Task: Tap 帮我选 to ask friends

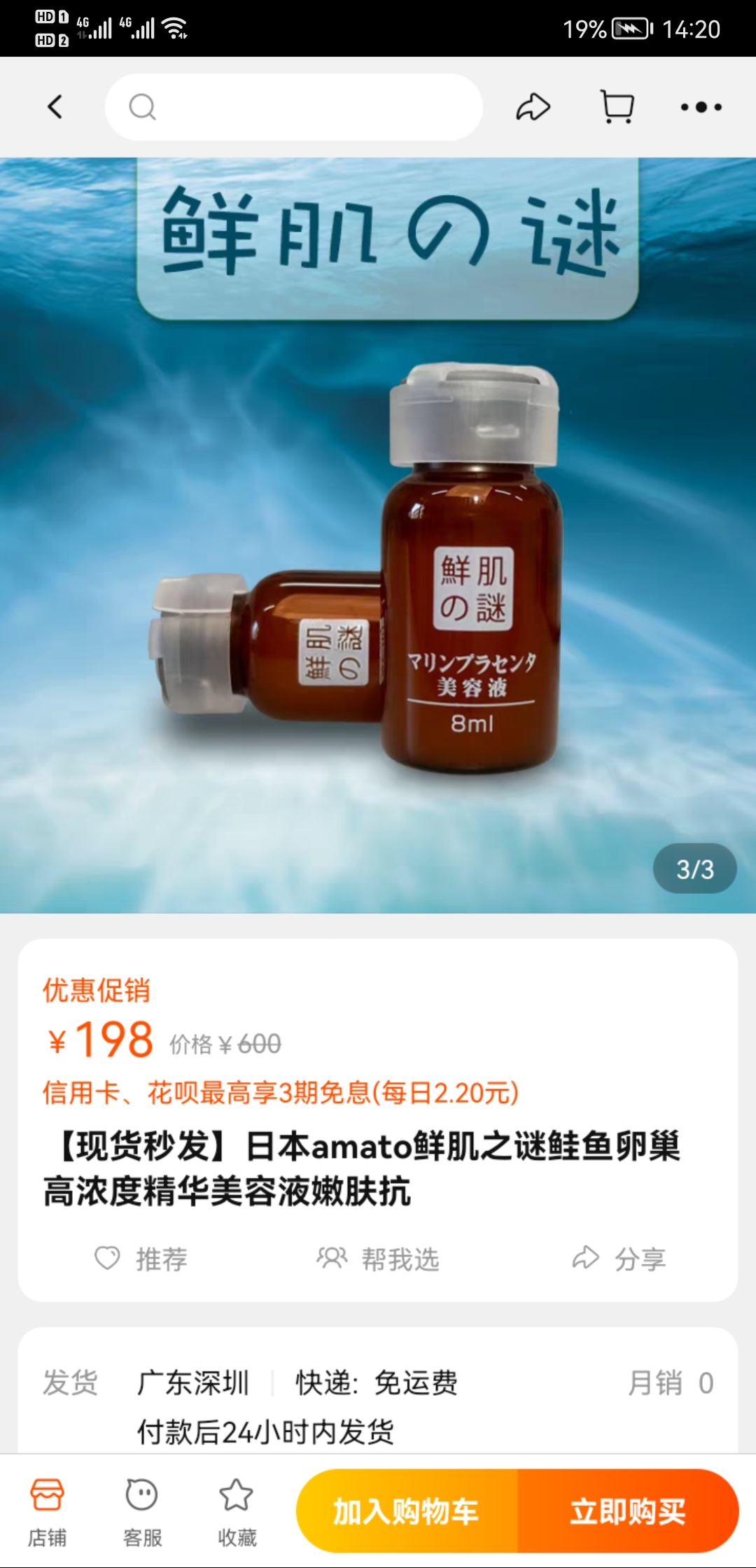Action: click(x=378, y=1259)
